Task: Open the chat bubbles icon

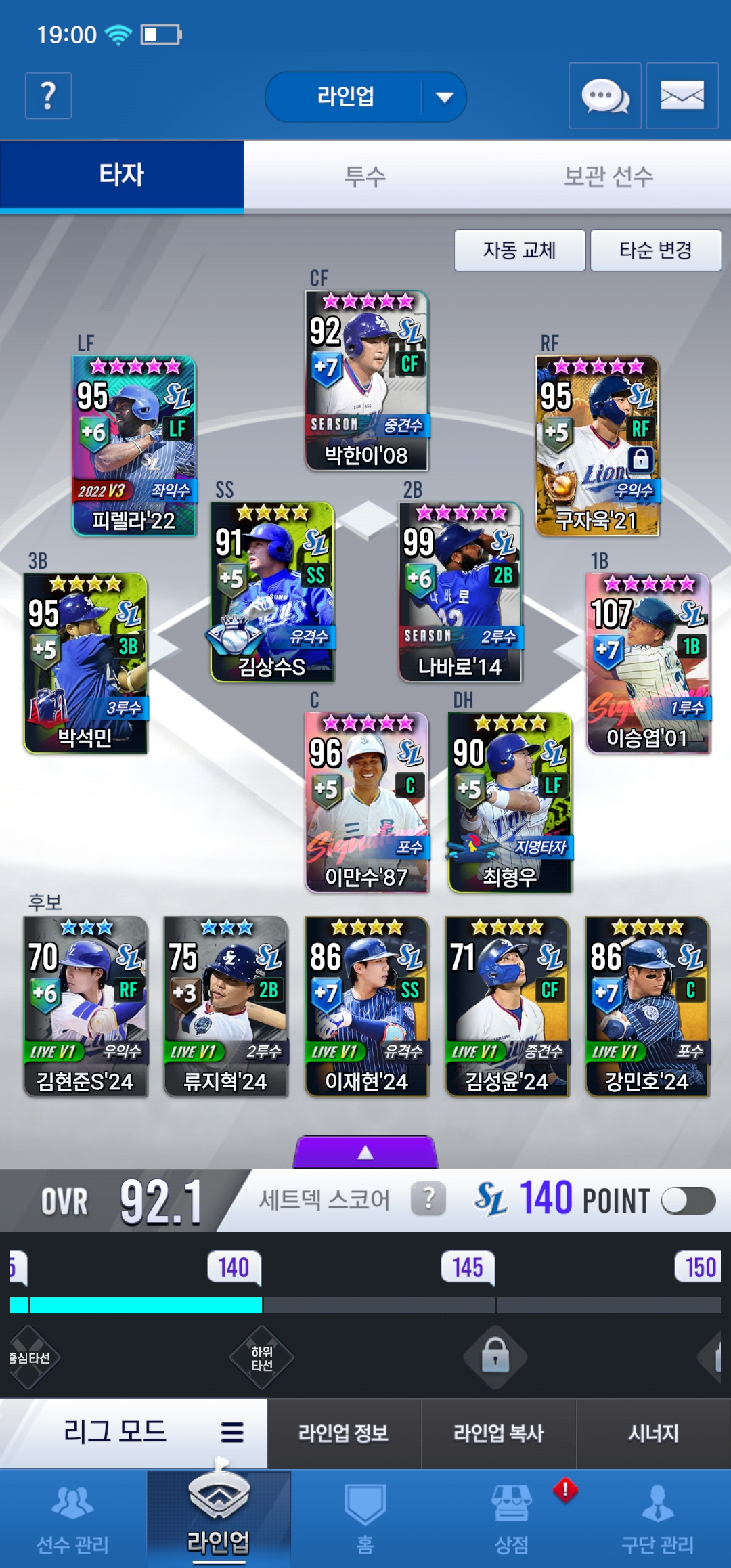Action: (605, 95)
